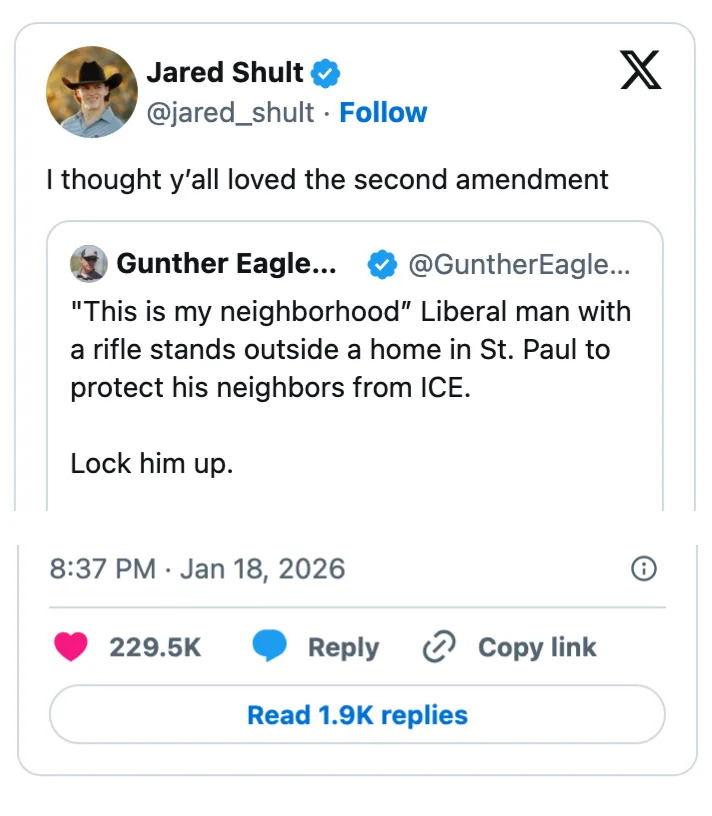Open the X logo link
This screenshot has width=712, height=816.
640,71
